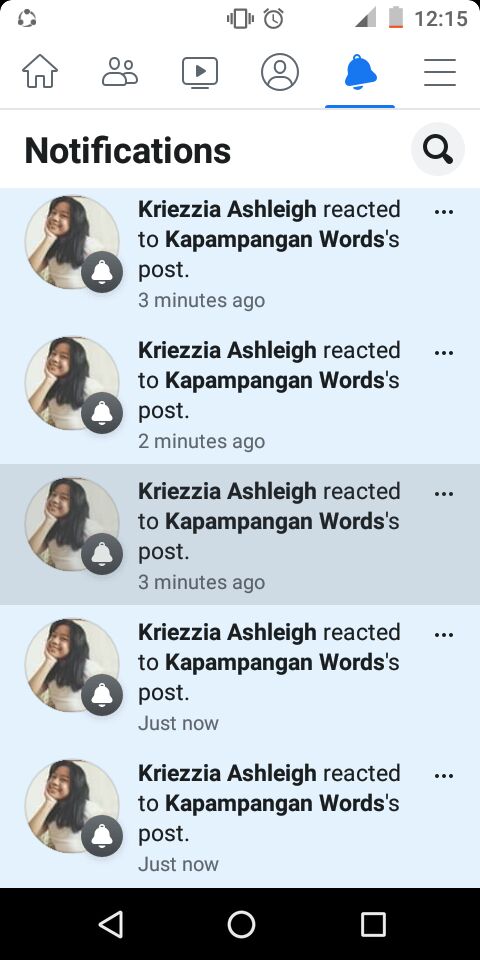This screenshot has width=480, height=960.
Task: Go to the Home feed tab
Action: [40, 72]
